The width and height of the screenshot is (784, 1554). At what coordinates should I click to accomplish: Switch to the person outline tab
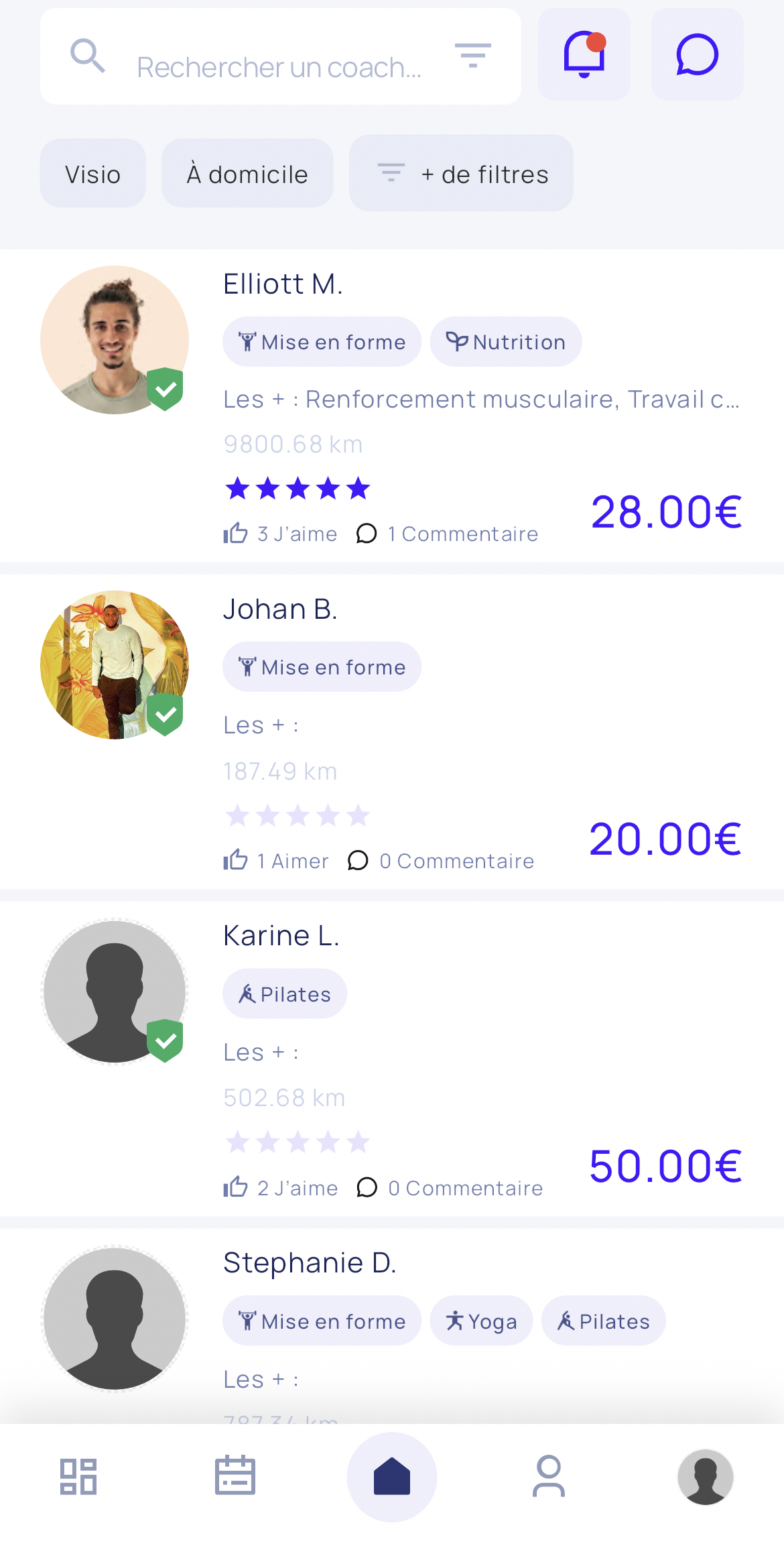click(549, 1476)
